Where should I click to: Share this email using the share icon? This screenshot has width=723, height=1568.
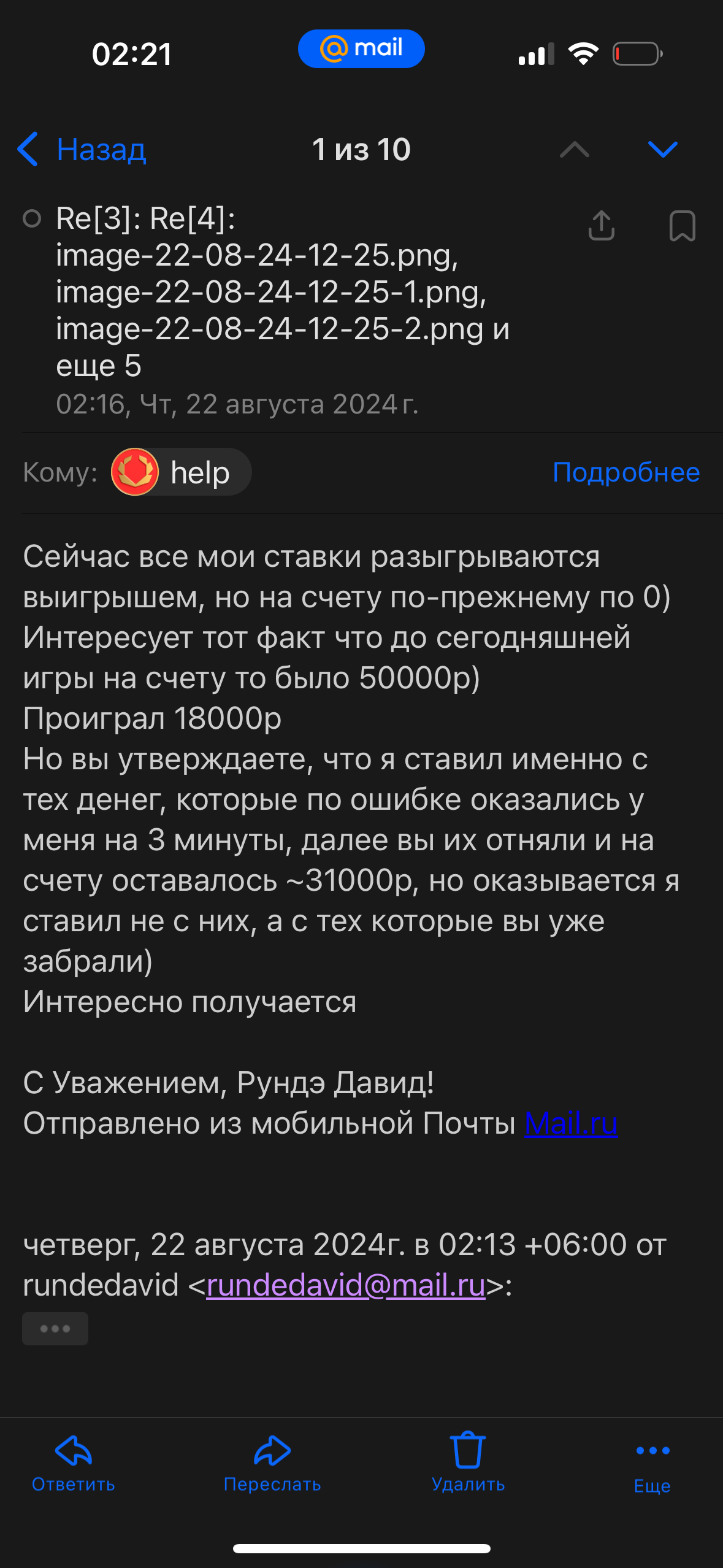[x=601, y=225]
